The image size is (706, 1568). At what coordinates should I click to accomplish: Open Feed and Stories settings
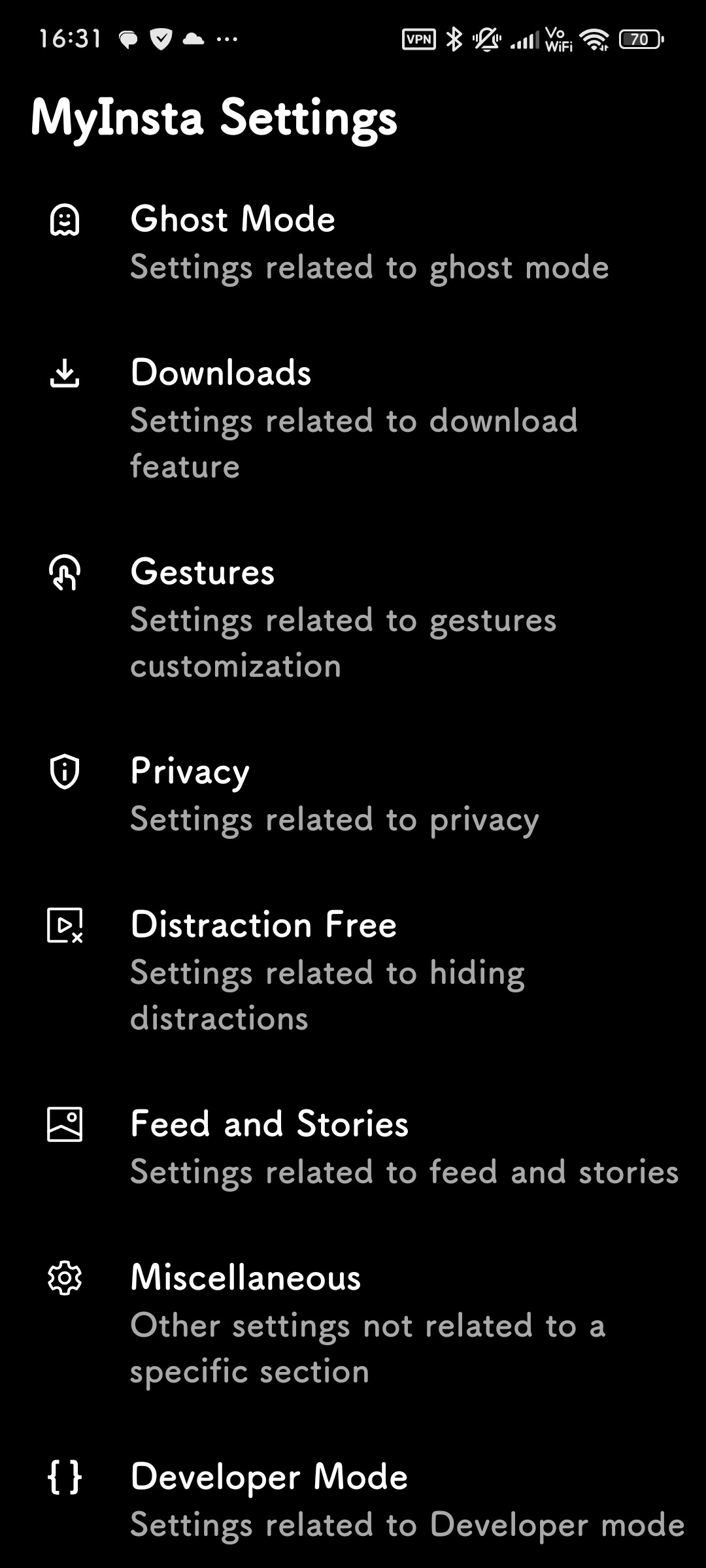tap(353, 1147)
